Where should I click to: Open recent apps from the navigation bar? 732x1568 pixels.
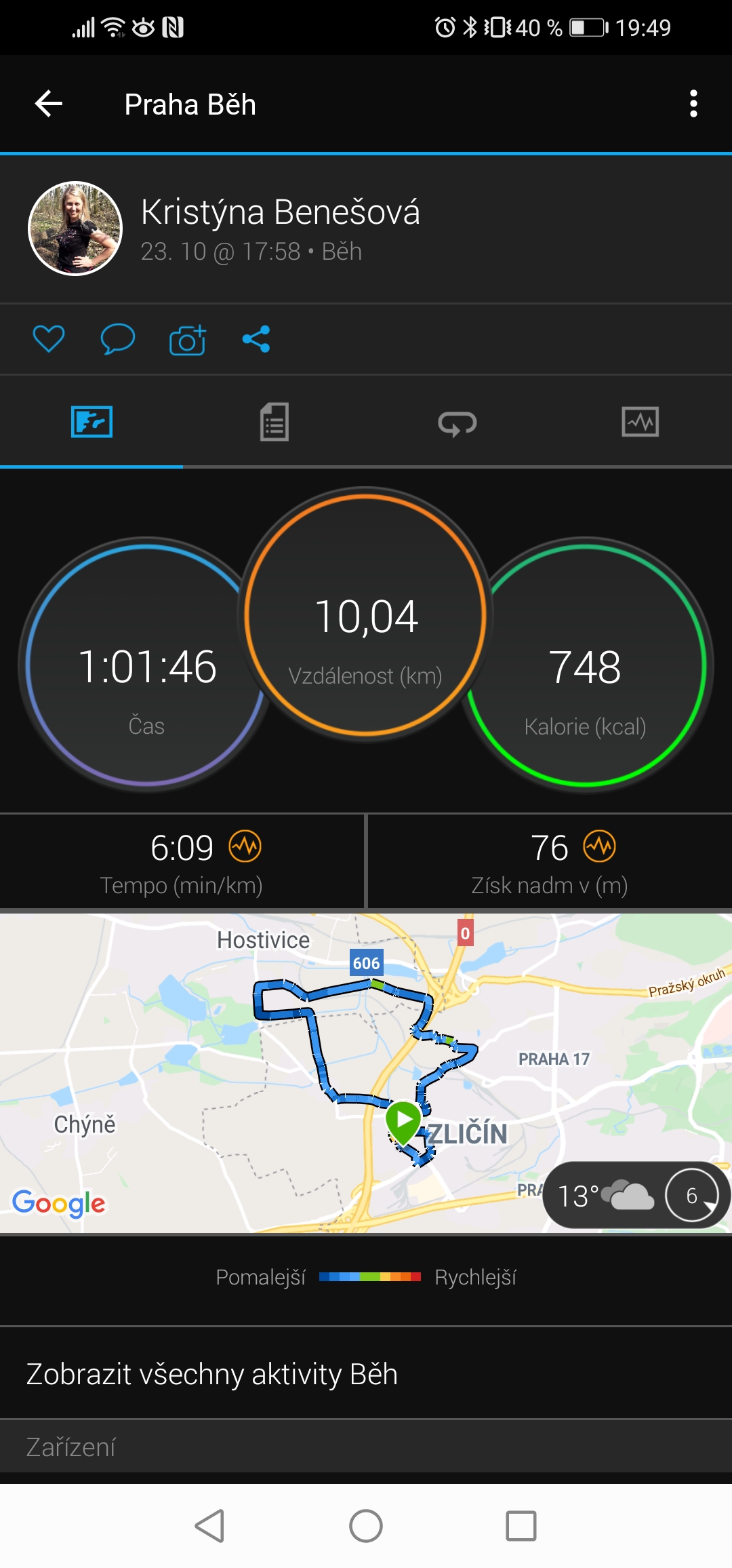point(521,1526)
